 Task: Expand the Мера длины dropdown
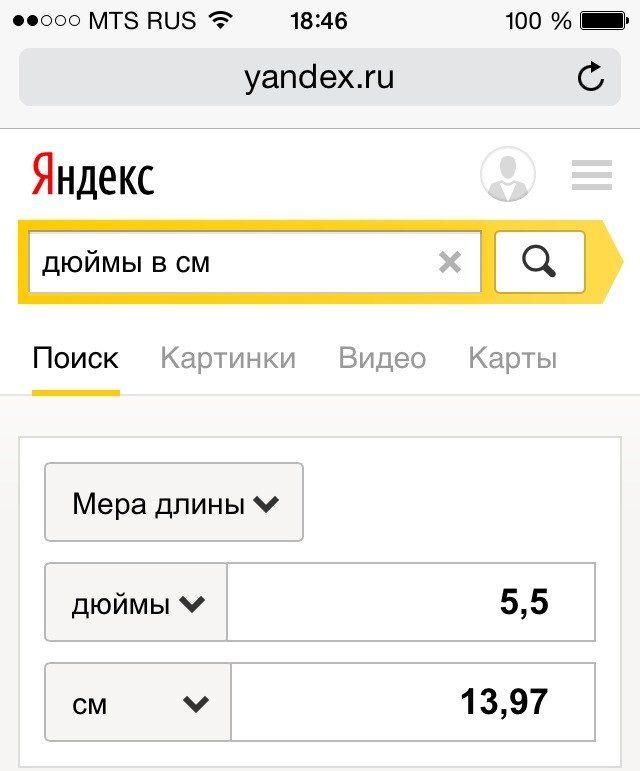[174, 503]
